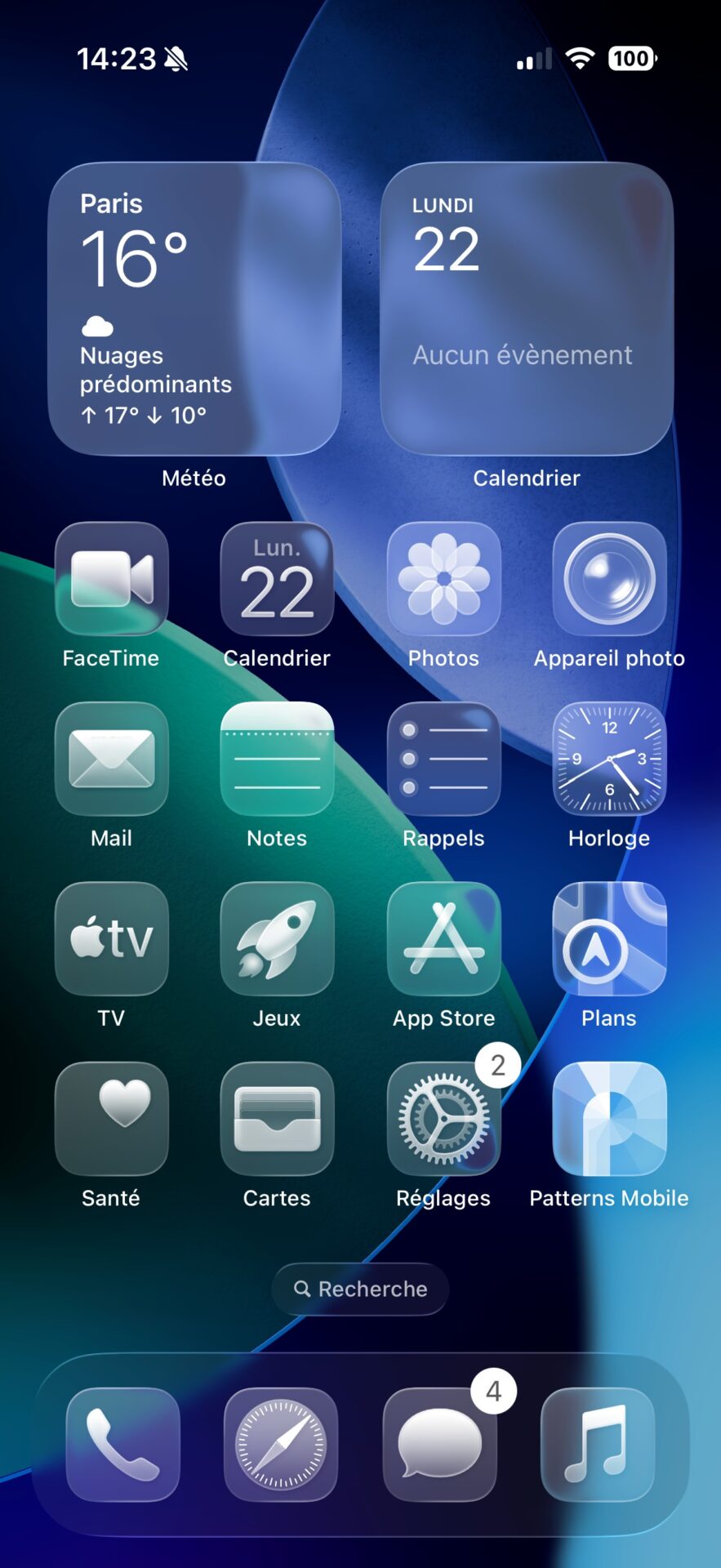Open the Paris Météo weather widget

click(194, 309)
